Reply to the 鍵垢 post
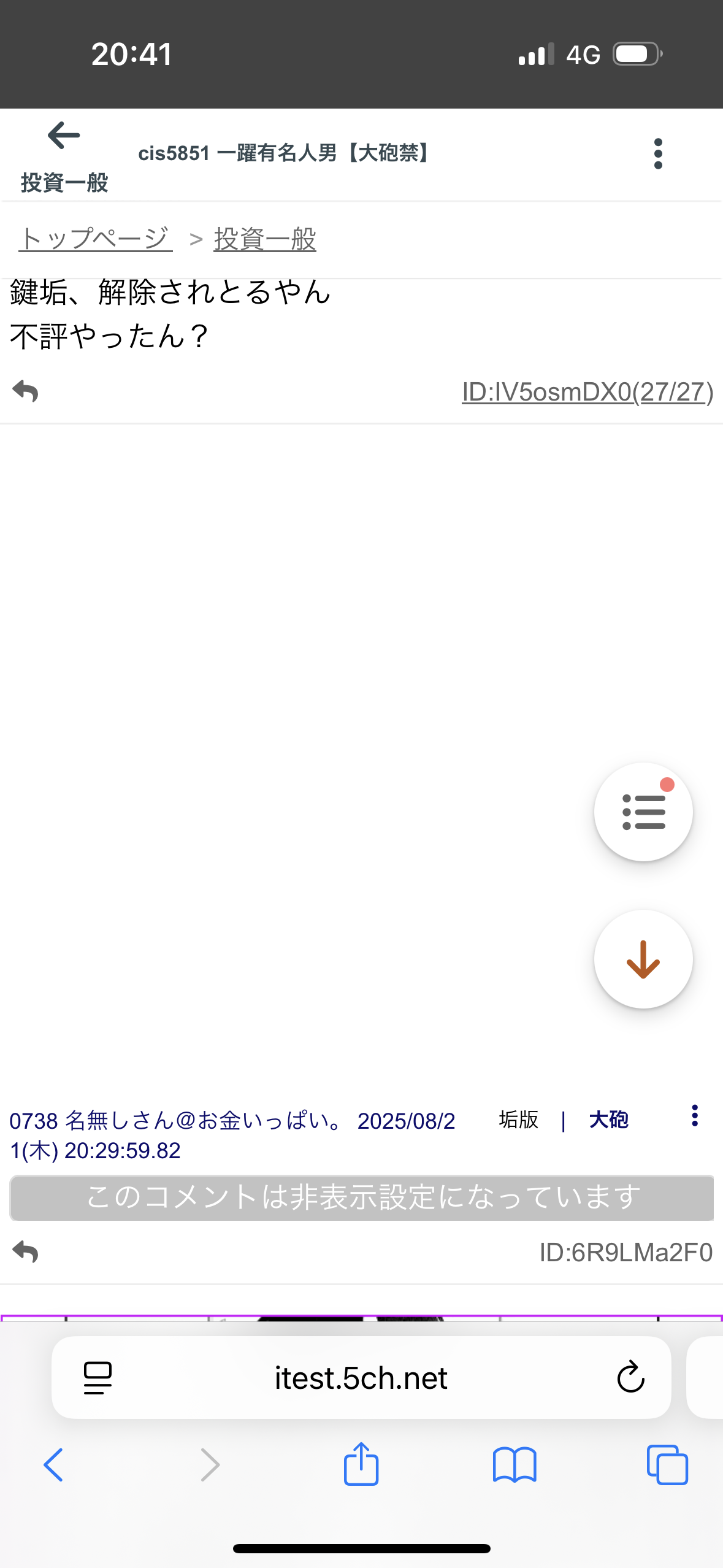 (26, 391)
